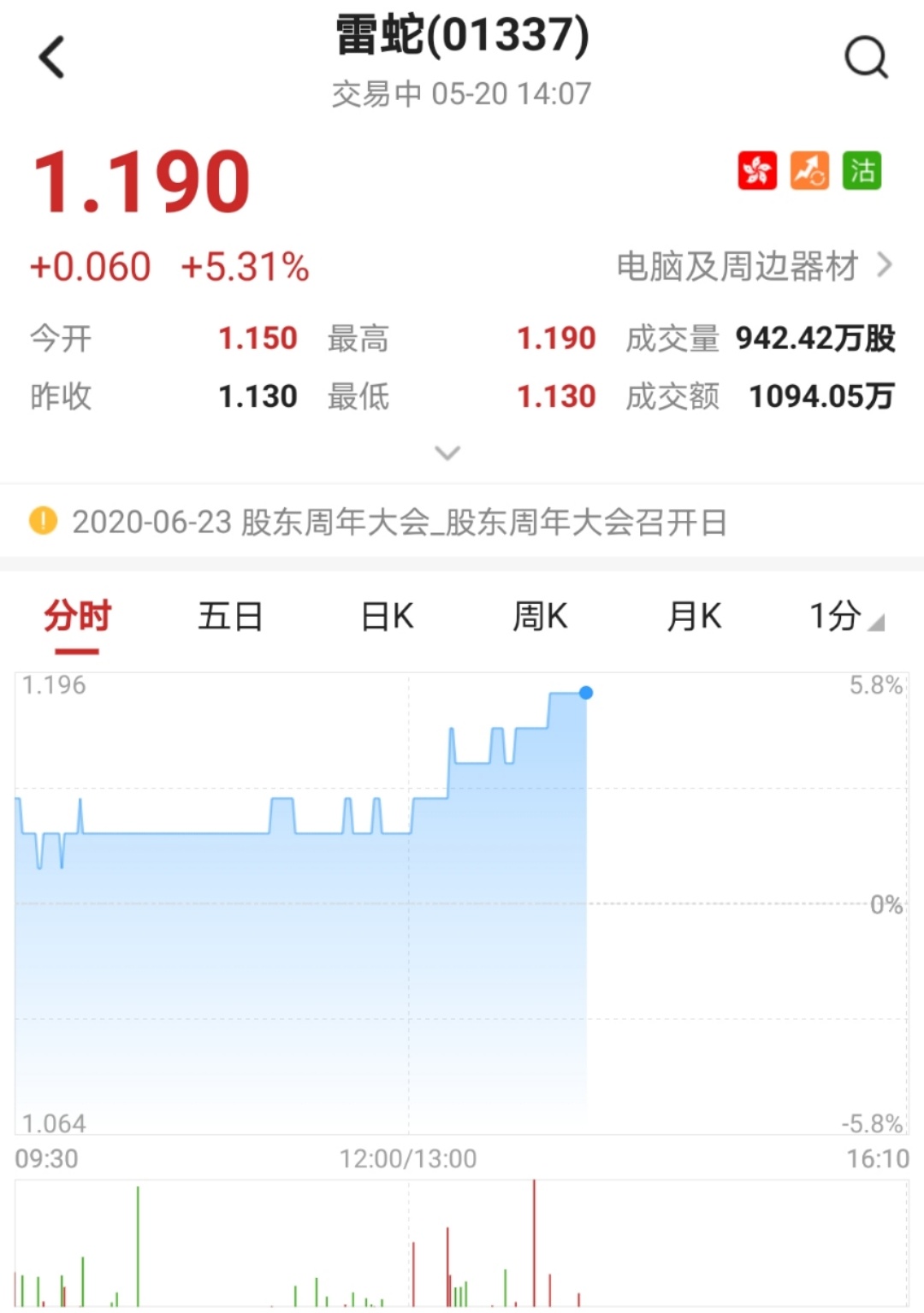Show the 周K weekly chart
924x1313 pixels.
click(x=540, y=617)
